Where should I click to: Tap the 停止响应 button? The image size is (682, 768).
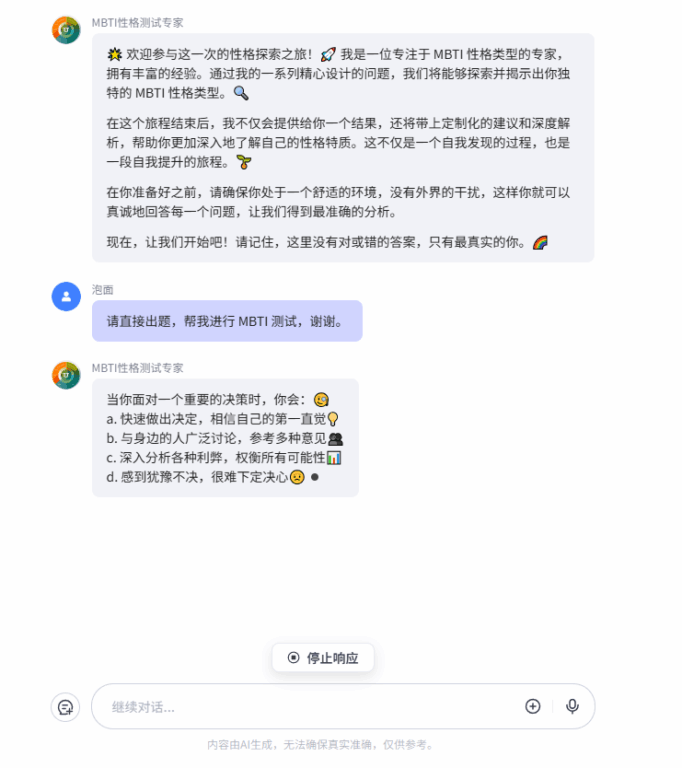pyautogui.click(x=322, y=657)
